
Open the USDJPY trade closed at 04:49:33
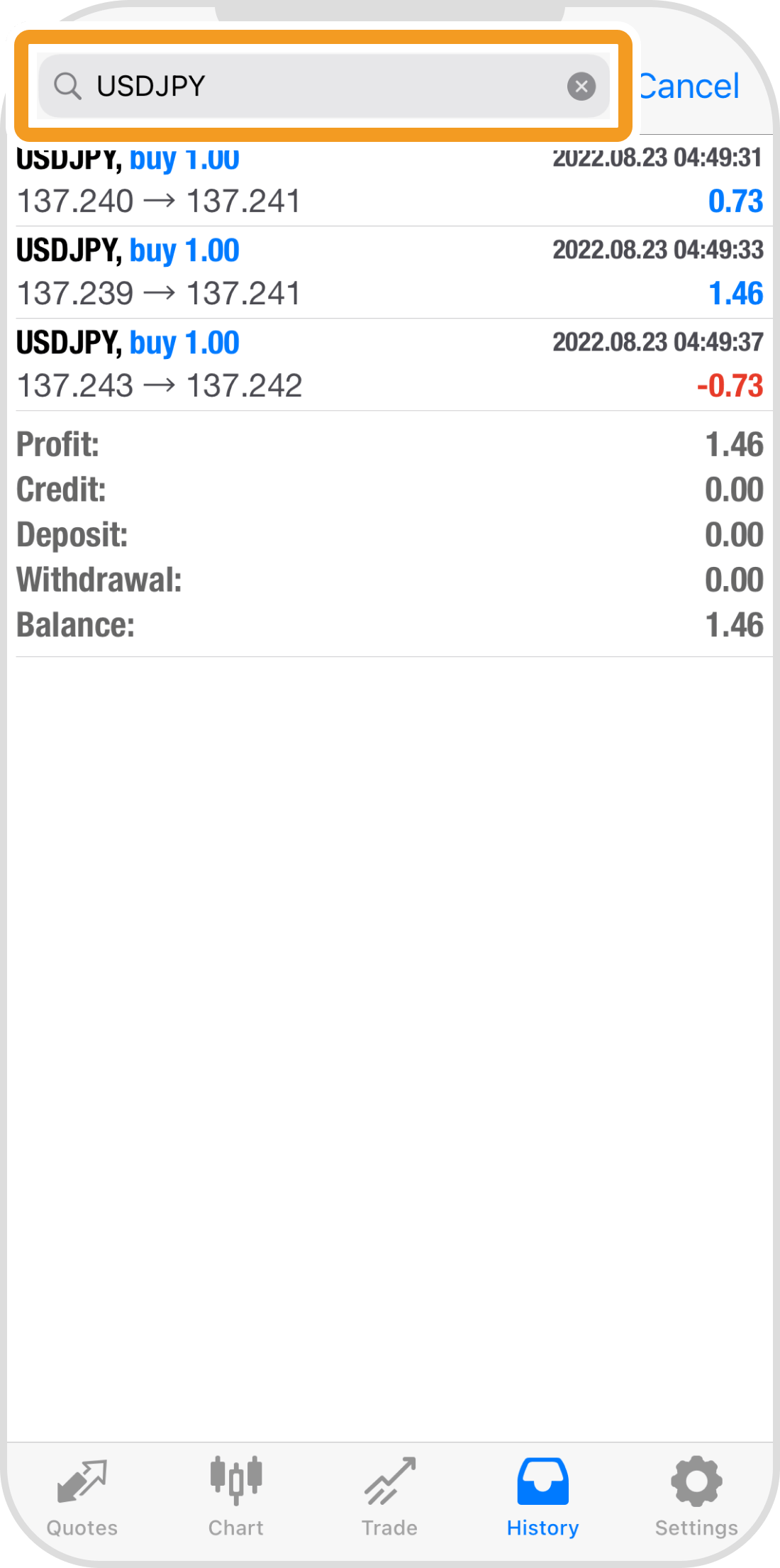coord(389,272)
